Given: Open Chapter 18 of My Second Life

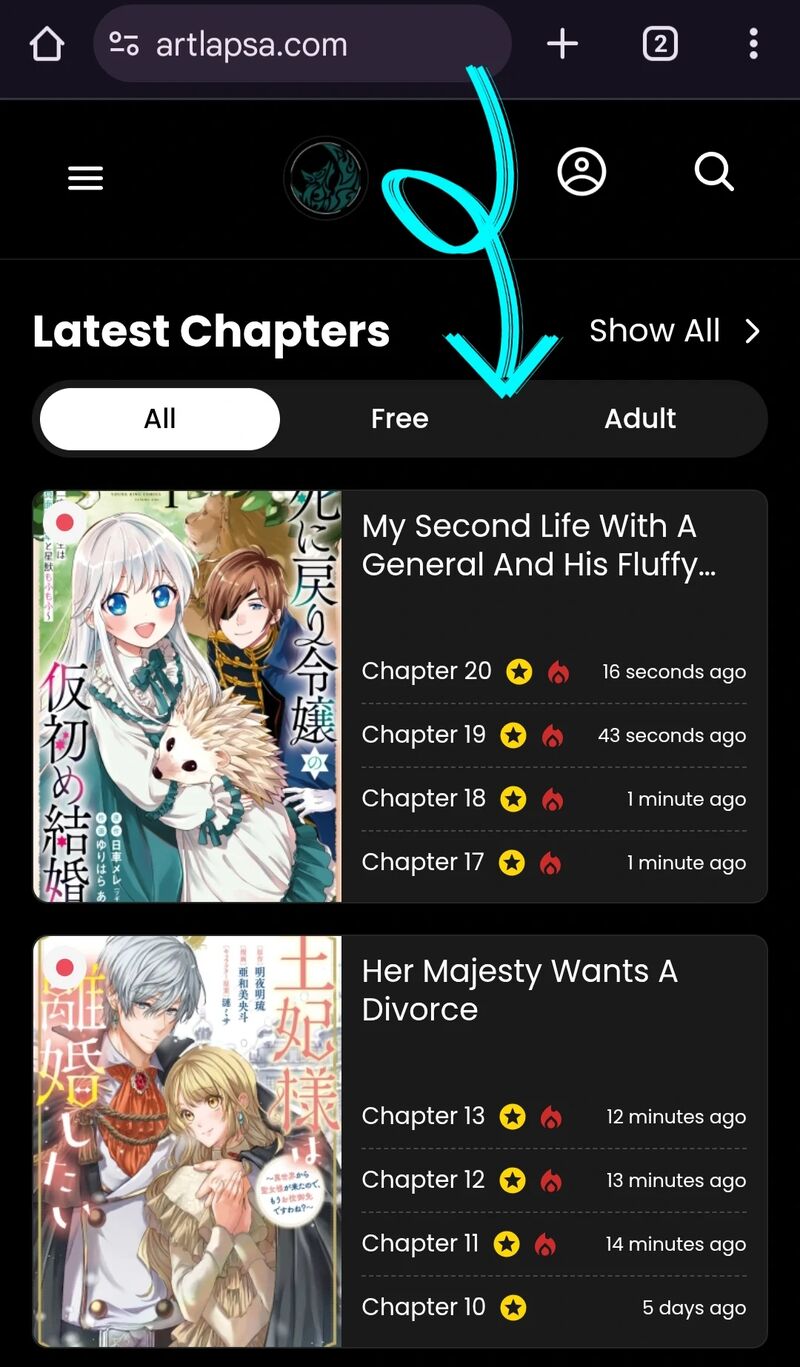Looking at the screenshot, I should pos(424,799).
